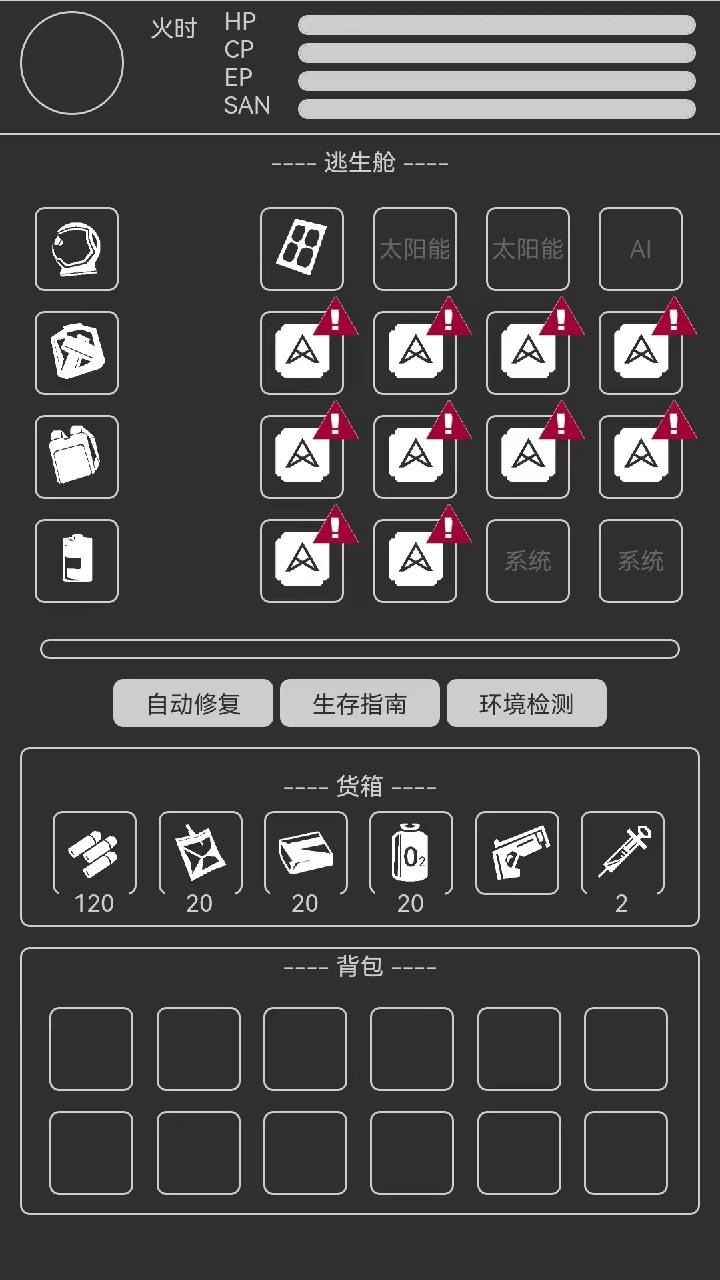
Task: Click the 逃生舱 section header
Action: point(359,161)
